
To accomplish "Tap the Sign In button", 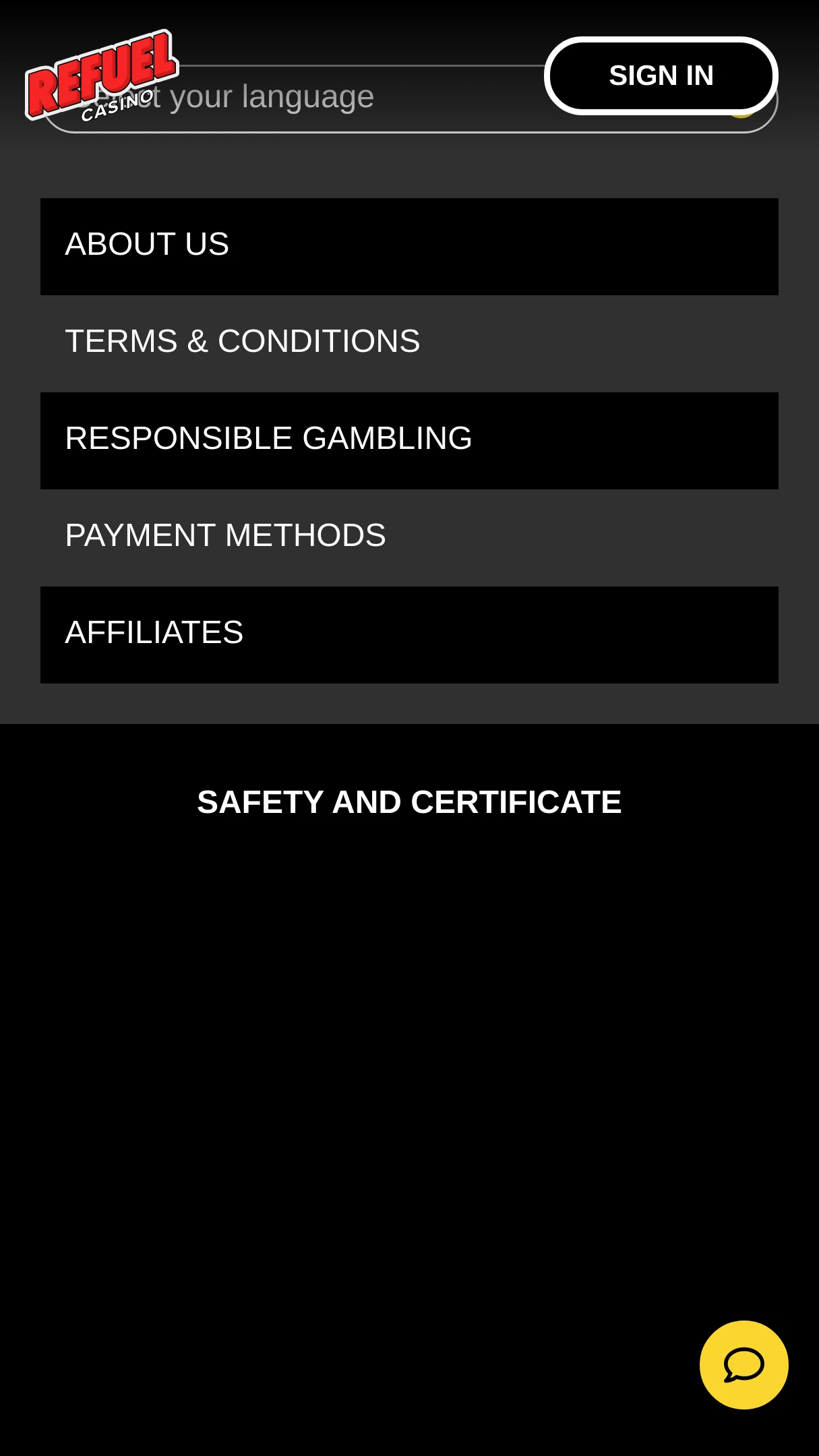I will click(x=661, y=75).
